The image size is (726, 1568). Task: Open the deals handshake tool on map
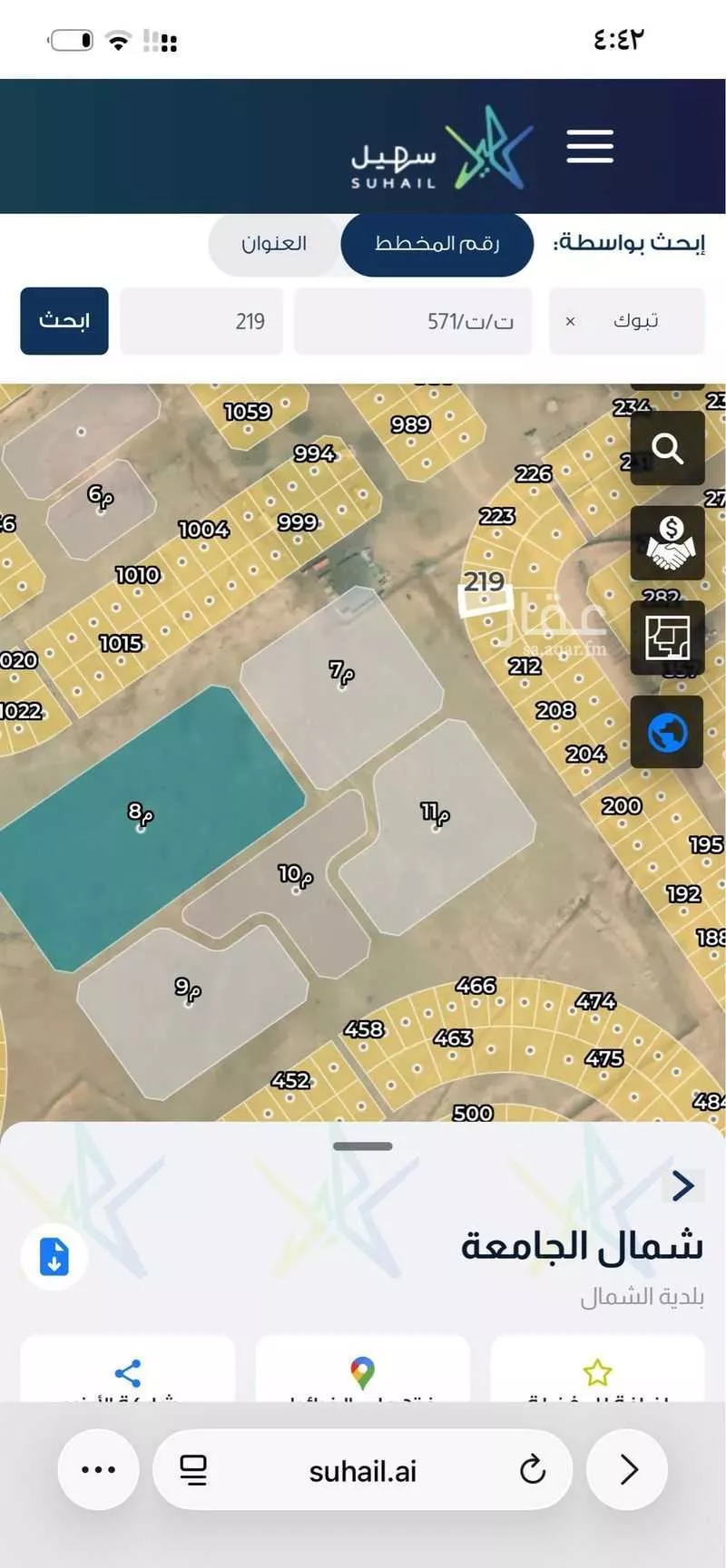pyautogui.click(x=667, y=543)
